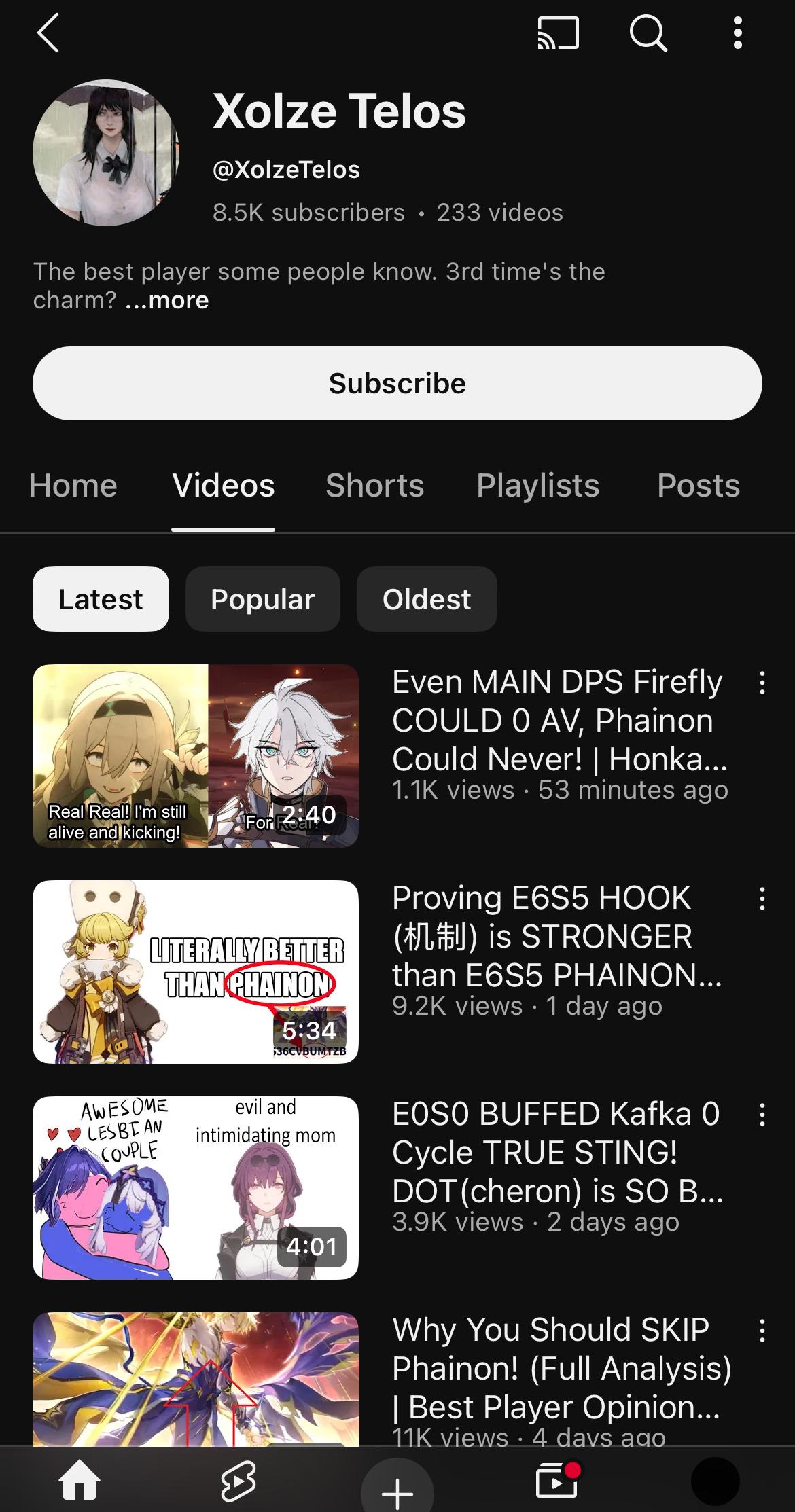Switch to the Posts tab

(699, 486)
